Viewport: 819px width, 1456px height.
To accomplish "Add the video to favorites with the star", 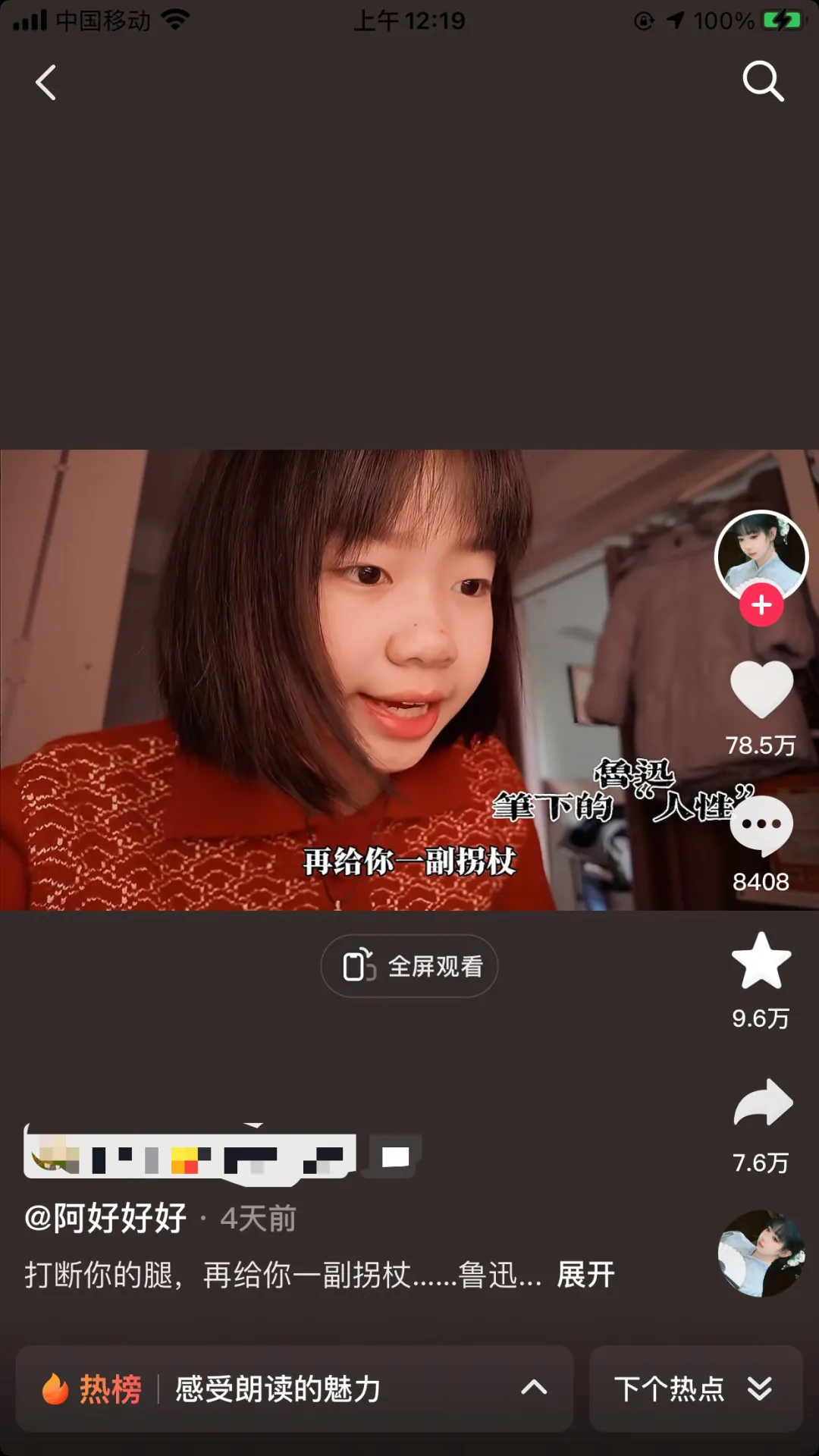I will (761, 962).
